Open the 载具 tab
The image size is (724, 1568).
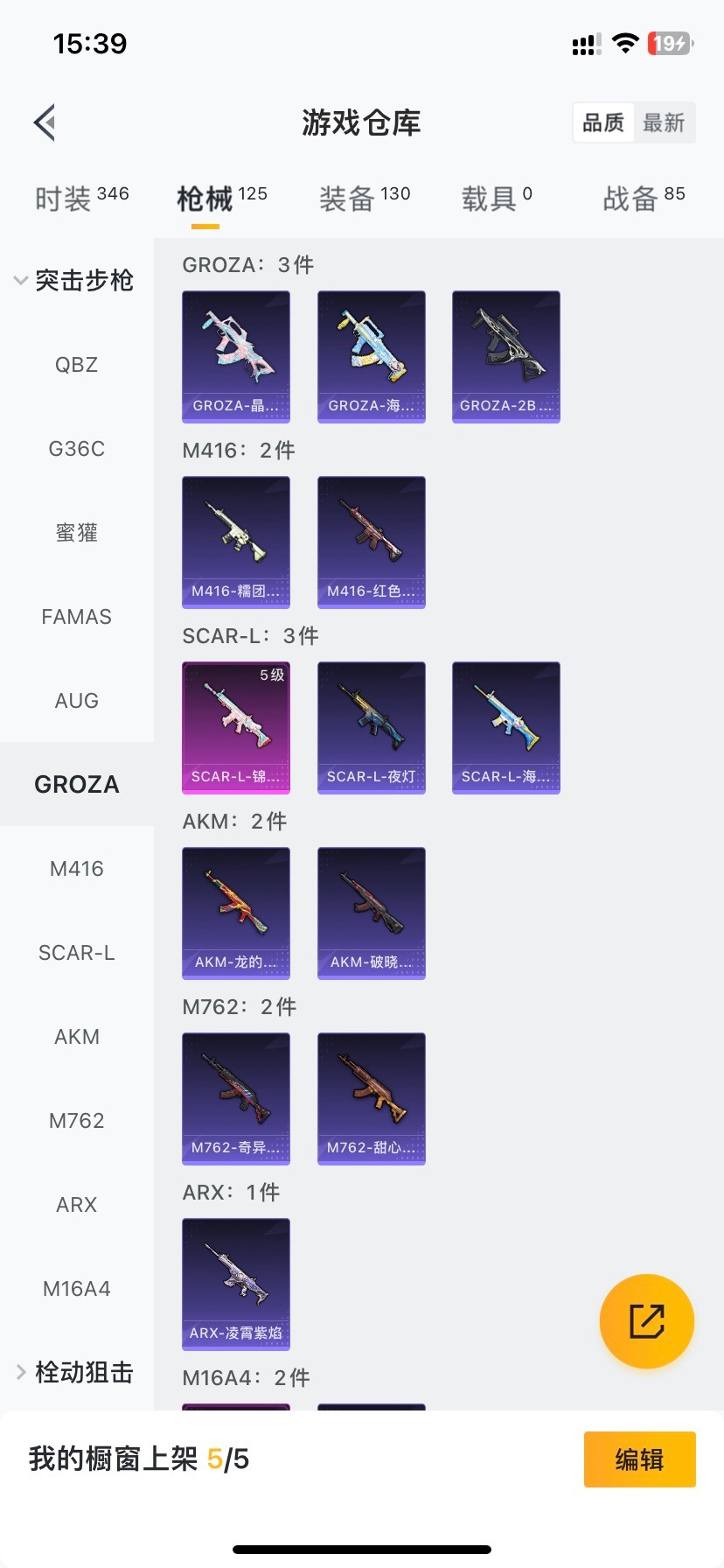[x=496, y=199]
